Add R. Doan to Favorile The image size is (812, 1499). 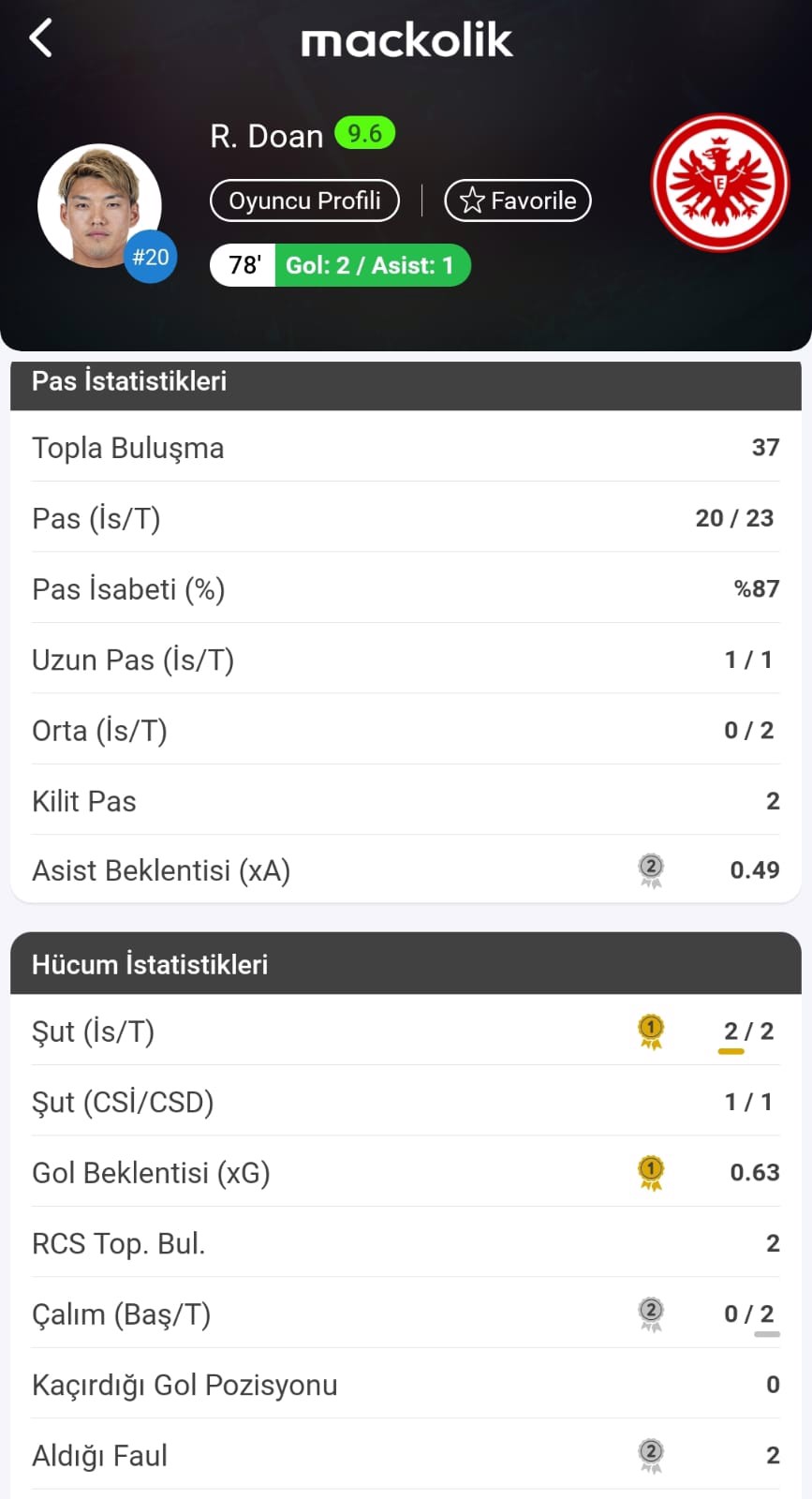pyautogui.click(x=518, y=200)
